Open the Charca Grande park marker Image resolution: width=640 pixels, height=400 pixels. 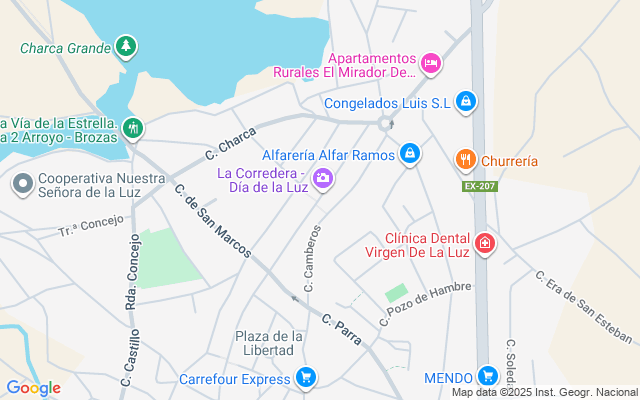point(126,46)
